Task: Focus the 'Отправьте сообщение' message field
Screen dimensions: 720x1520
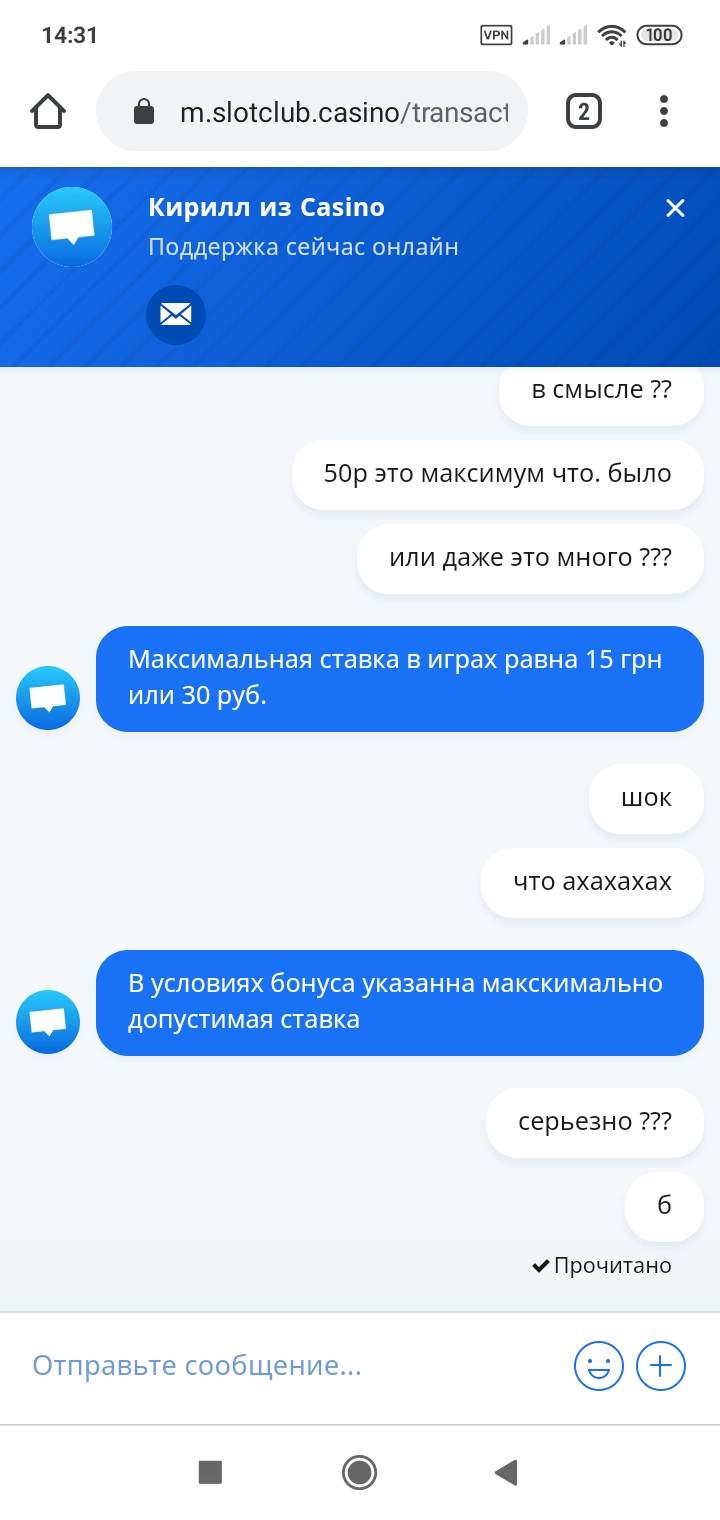Action: tap(290, 1366)
